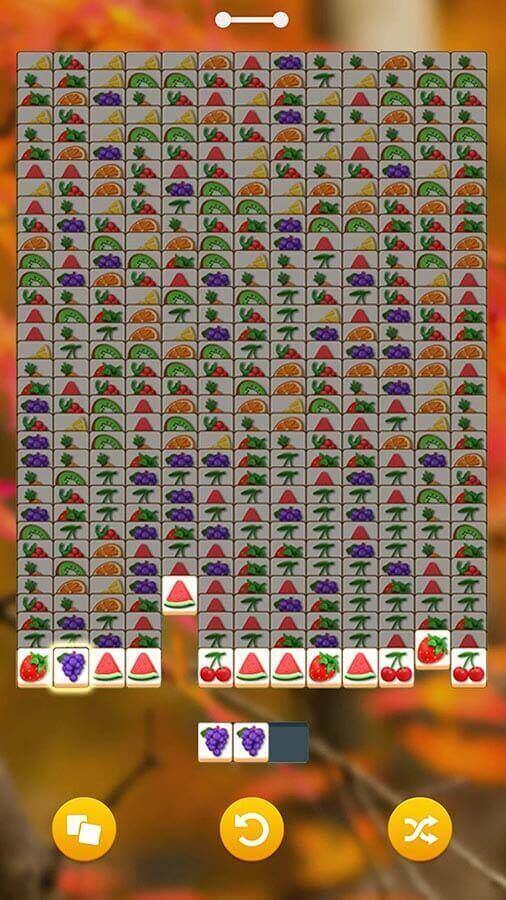The width and height of the screenshot is (506, 900).
Task: Select the raised strawberry tile between cherry tiles
Action: [x=432, y=649]
